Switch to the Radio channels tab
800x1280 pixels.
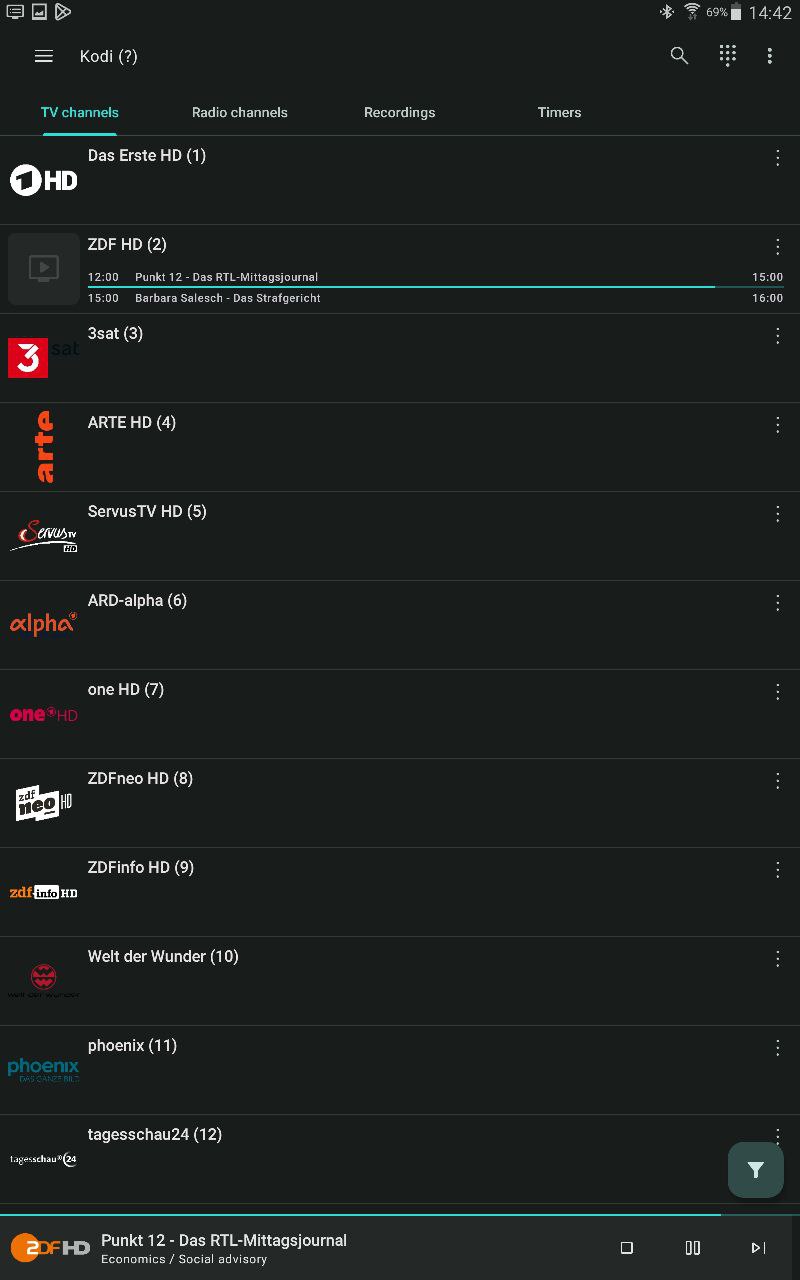pyautogui.click(x=240, y=112)
